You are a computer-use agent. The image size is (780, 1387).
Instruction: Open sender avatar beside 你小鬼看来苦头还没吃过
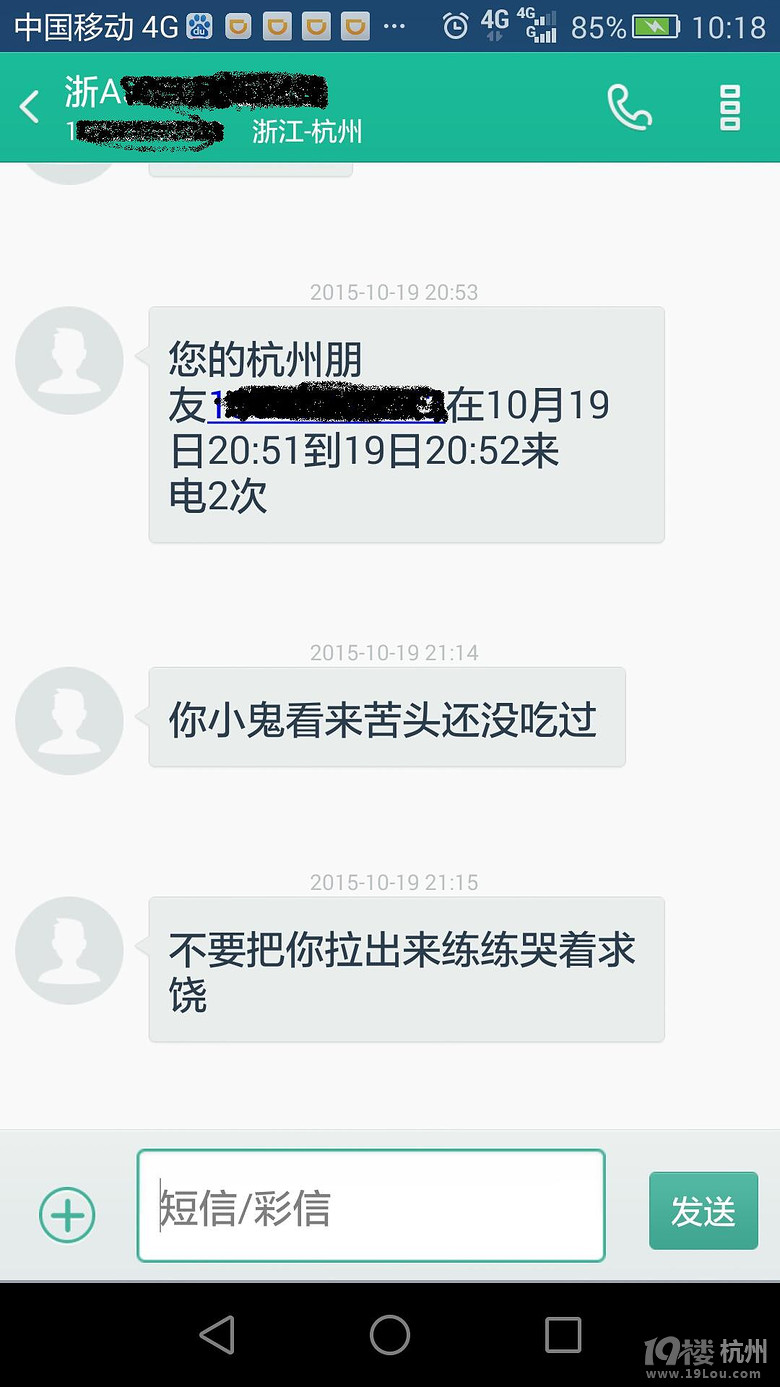pyautogui.click(x=69, y=720)
